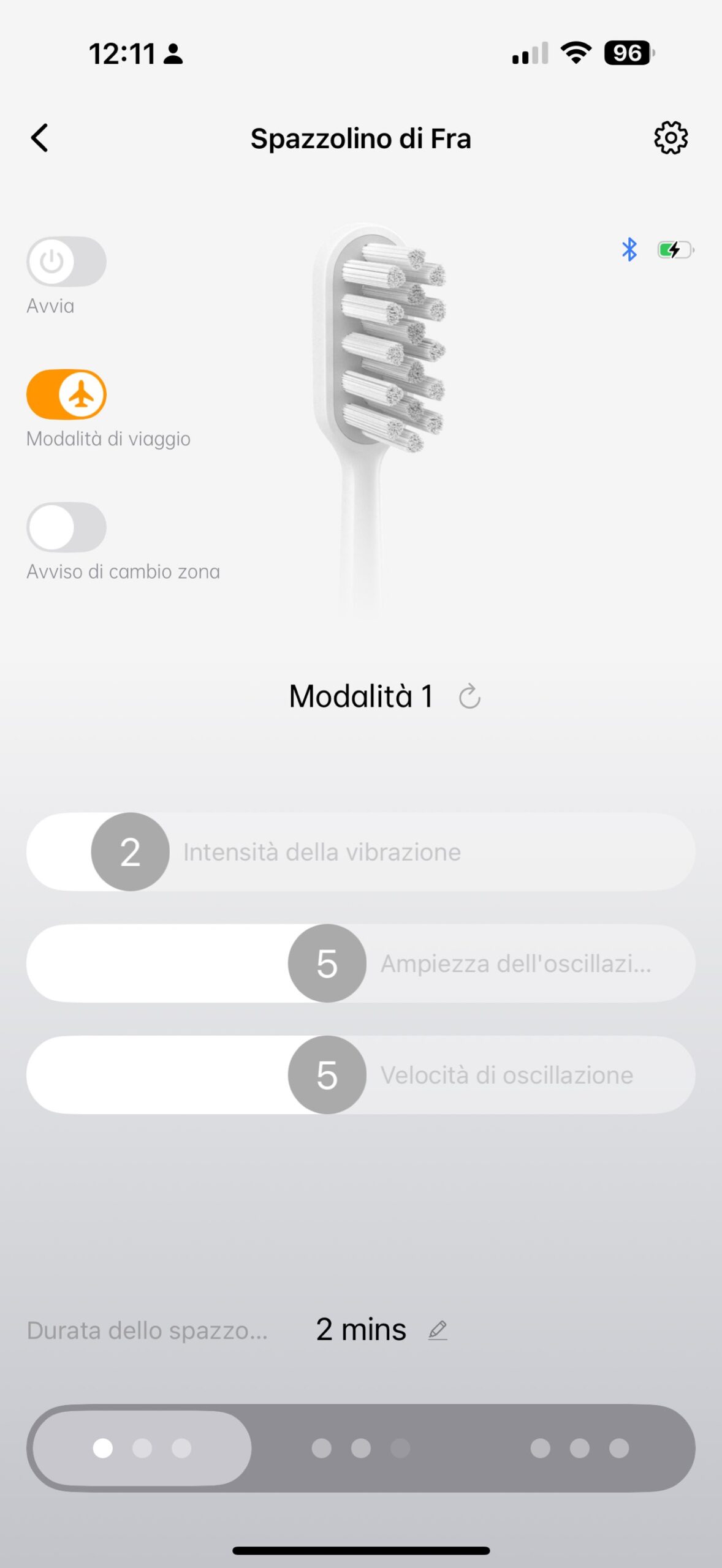This screenshot has width=722, height=1568.
Task: Edit the 2 mins brushing duration
Action: pos(437,1330)
